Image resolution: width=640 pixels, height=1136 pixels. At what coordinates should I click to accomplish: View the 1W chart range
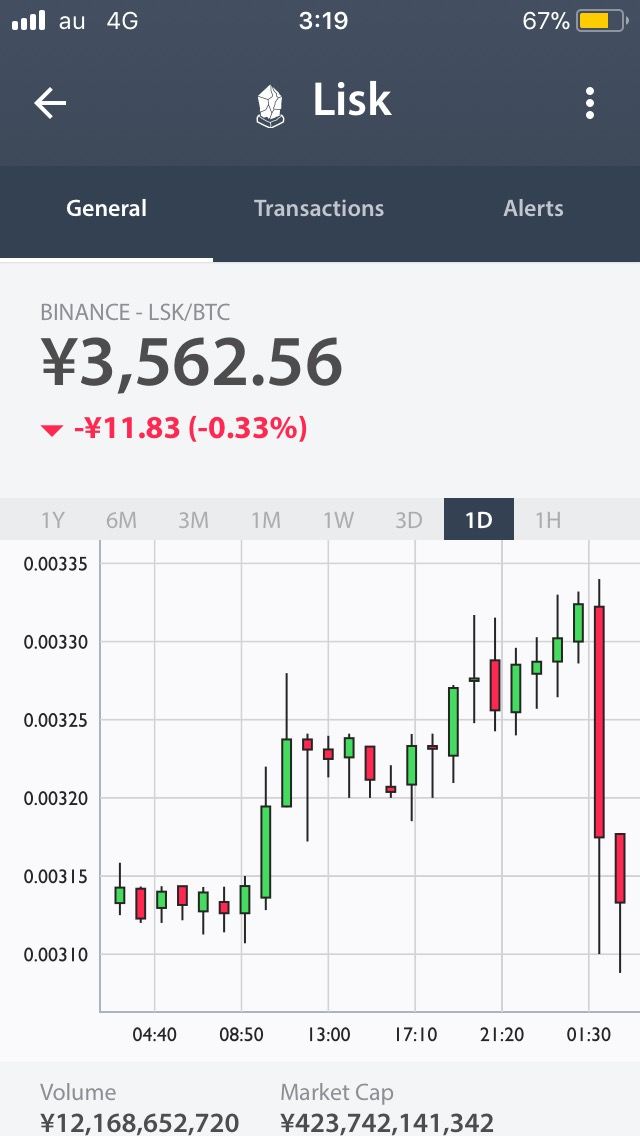click(x=338, y=520)
